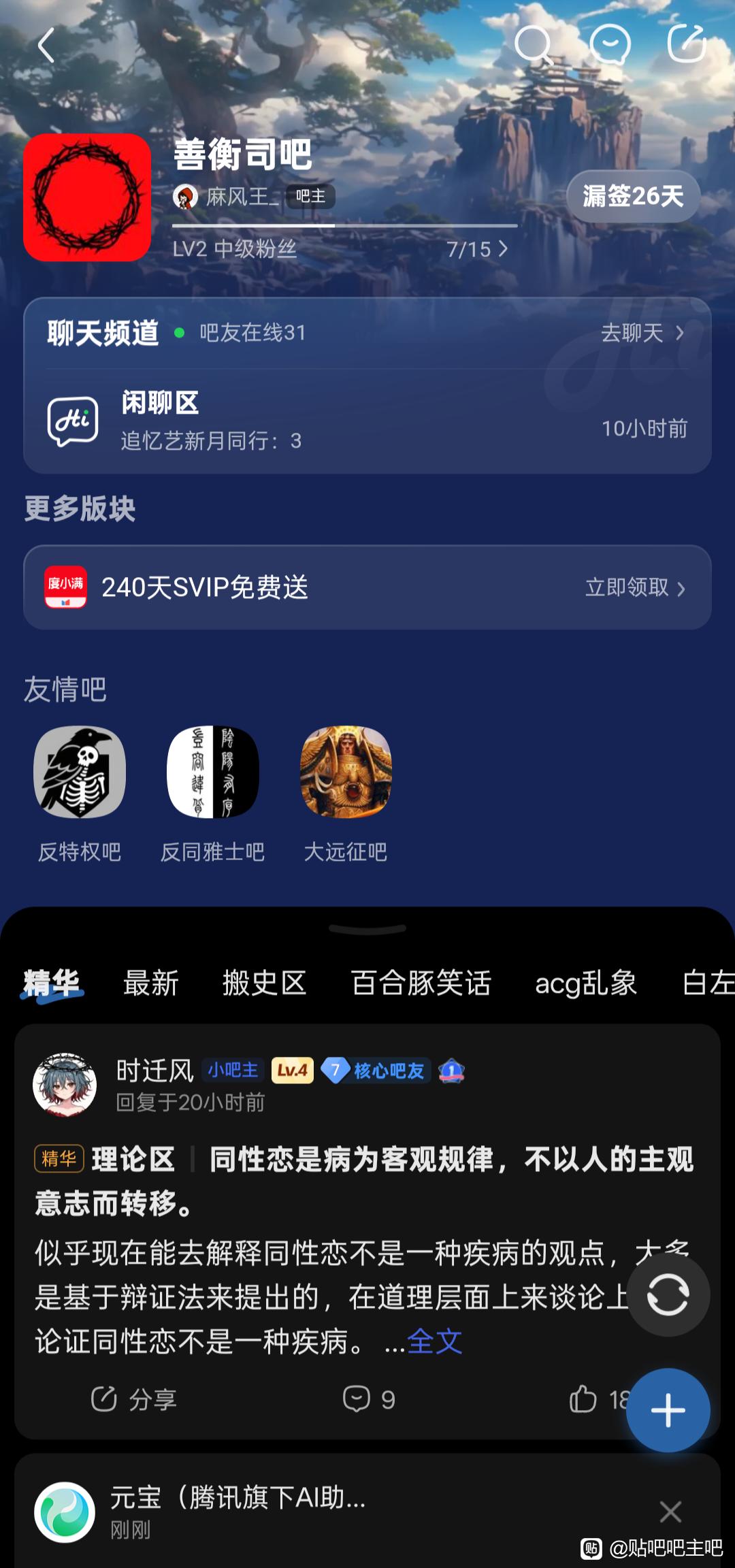Viewport: 735px width, 1568px height.
Task: Share this forum via top-right icon
Action: (x=686, y=44)
